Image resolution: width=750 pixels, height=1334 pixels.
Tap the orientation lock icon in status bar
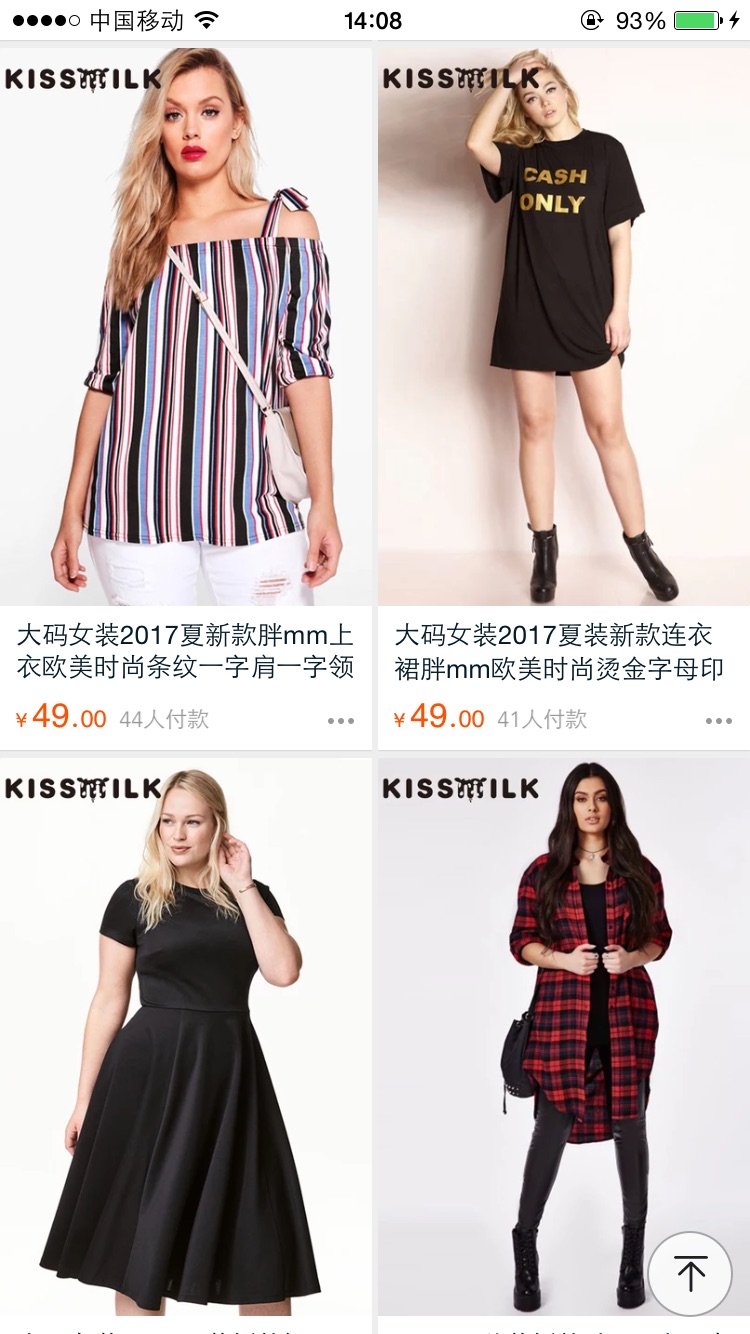[x=590, y=18]
